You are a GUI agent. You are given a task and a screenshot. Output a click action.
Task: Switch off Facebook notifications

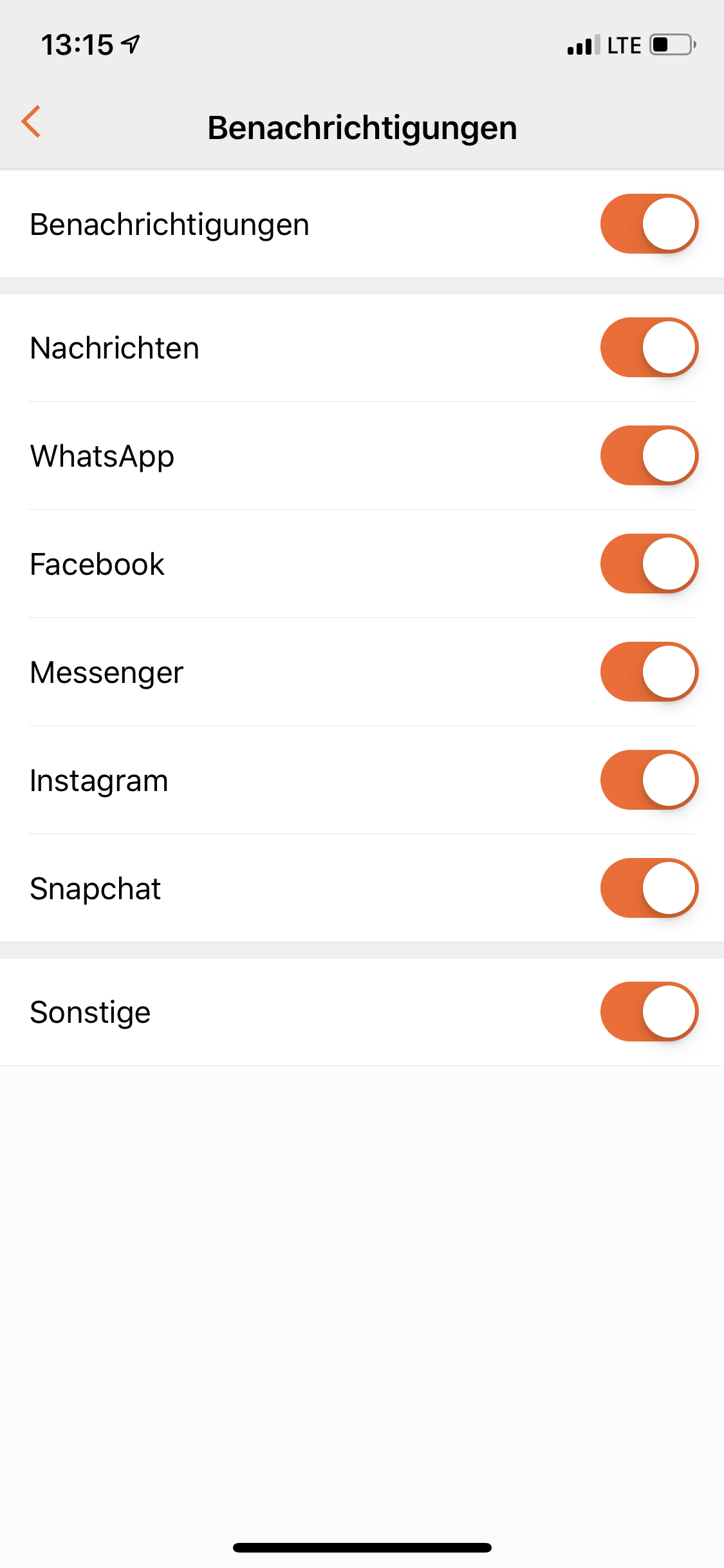pos(649,564)
